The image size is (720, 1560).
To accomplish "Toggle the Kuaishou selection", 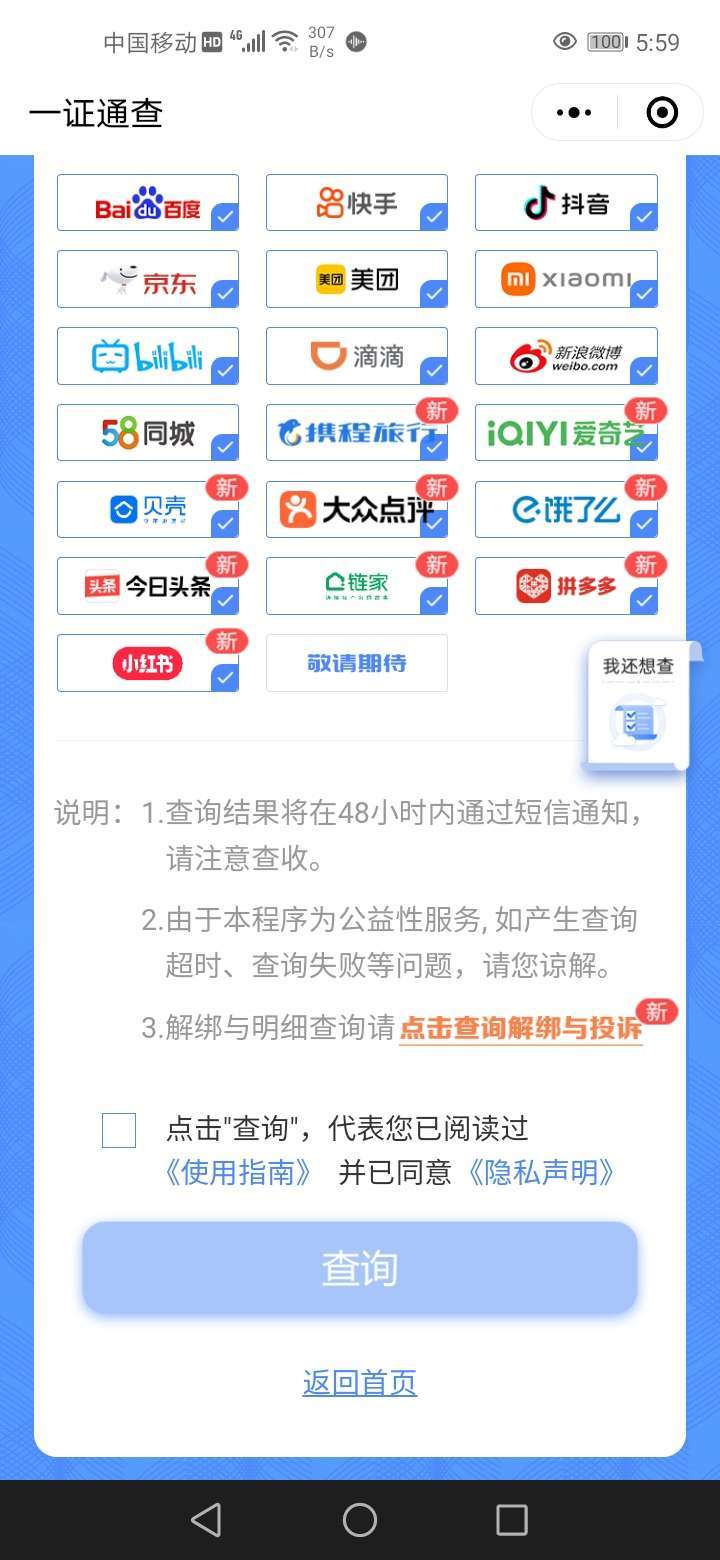I will coord(357,203).
